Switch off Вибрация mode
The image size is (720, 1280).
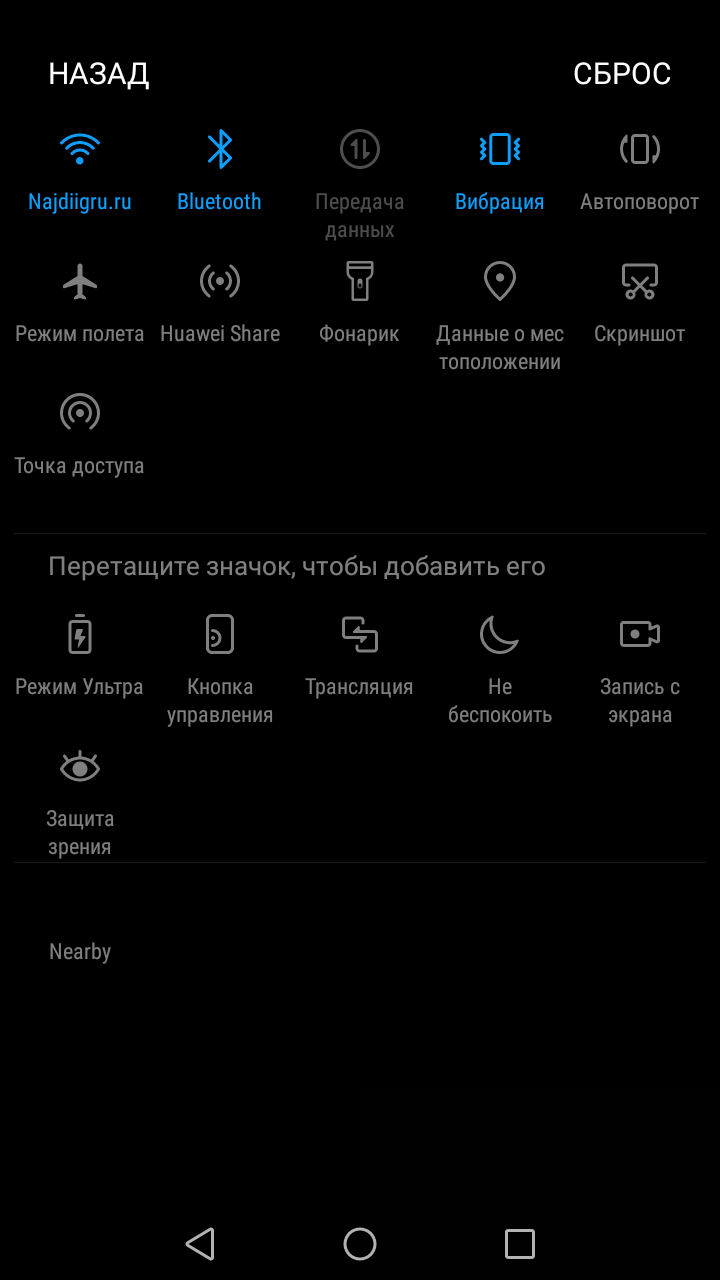(500, 172)
